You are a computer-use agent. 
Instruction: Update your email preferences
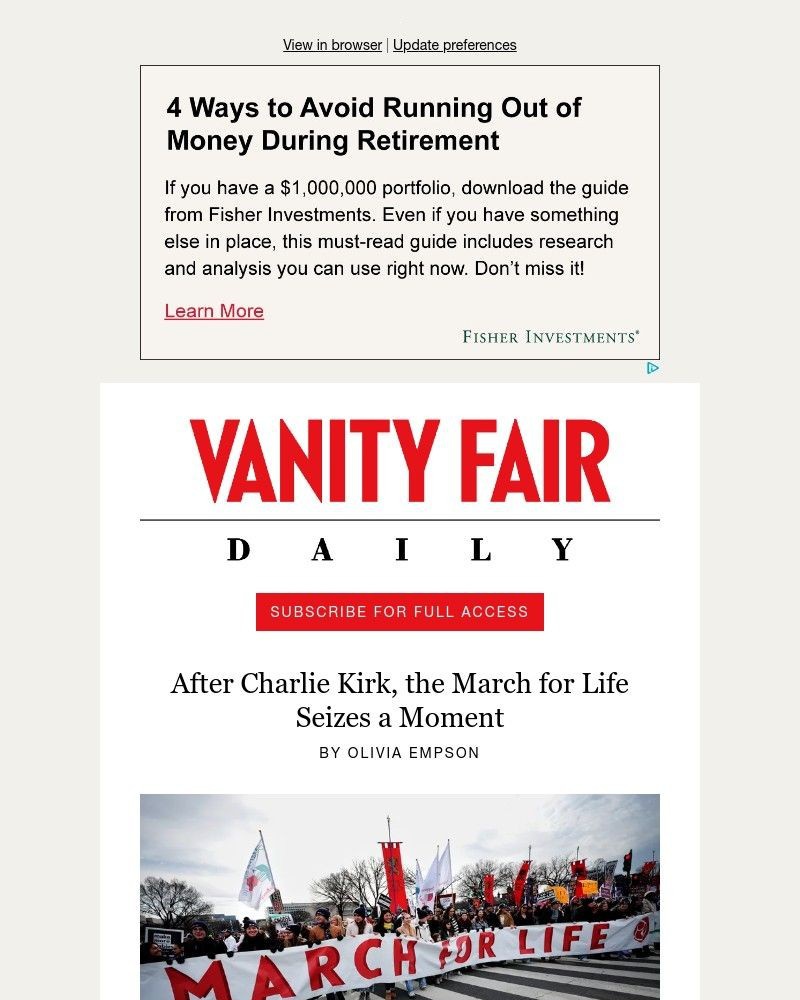tap(455, 45)
